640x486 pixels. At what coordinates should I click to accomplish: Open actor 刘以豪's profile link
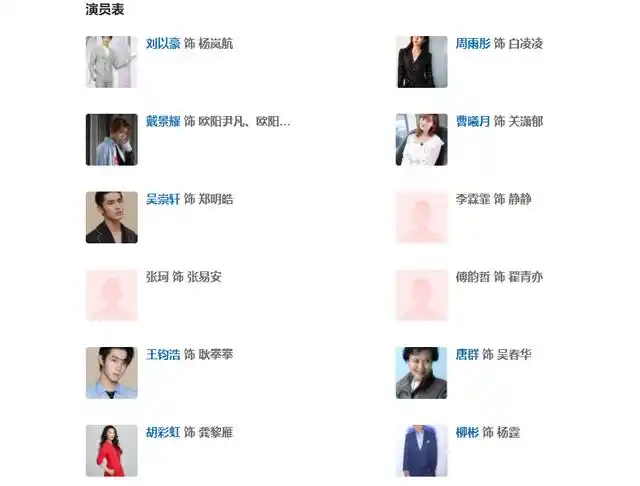[163, 44]
